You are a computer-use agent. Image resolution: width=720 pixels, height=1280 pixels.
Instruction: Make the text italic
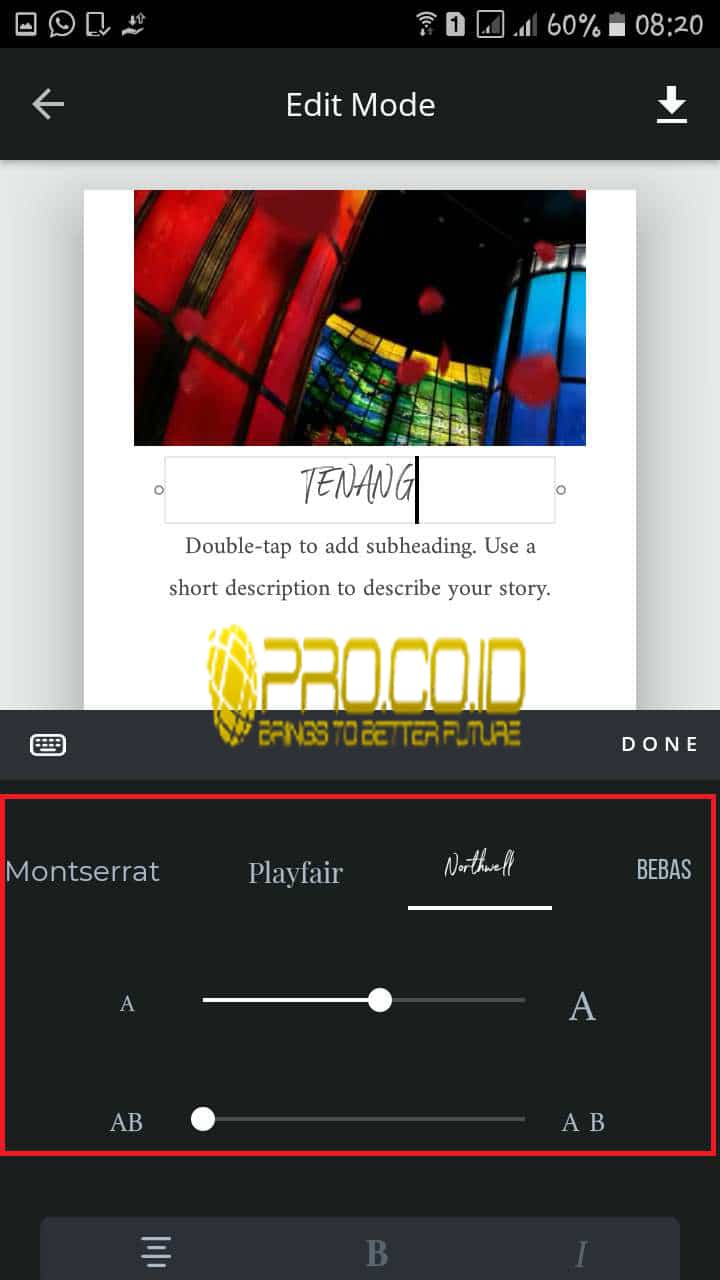[581, 1253]
